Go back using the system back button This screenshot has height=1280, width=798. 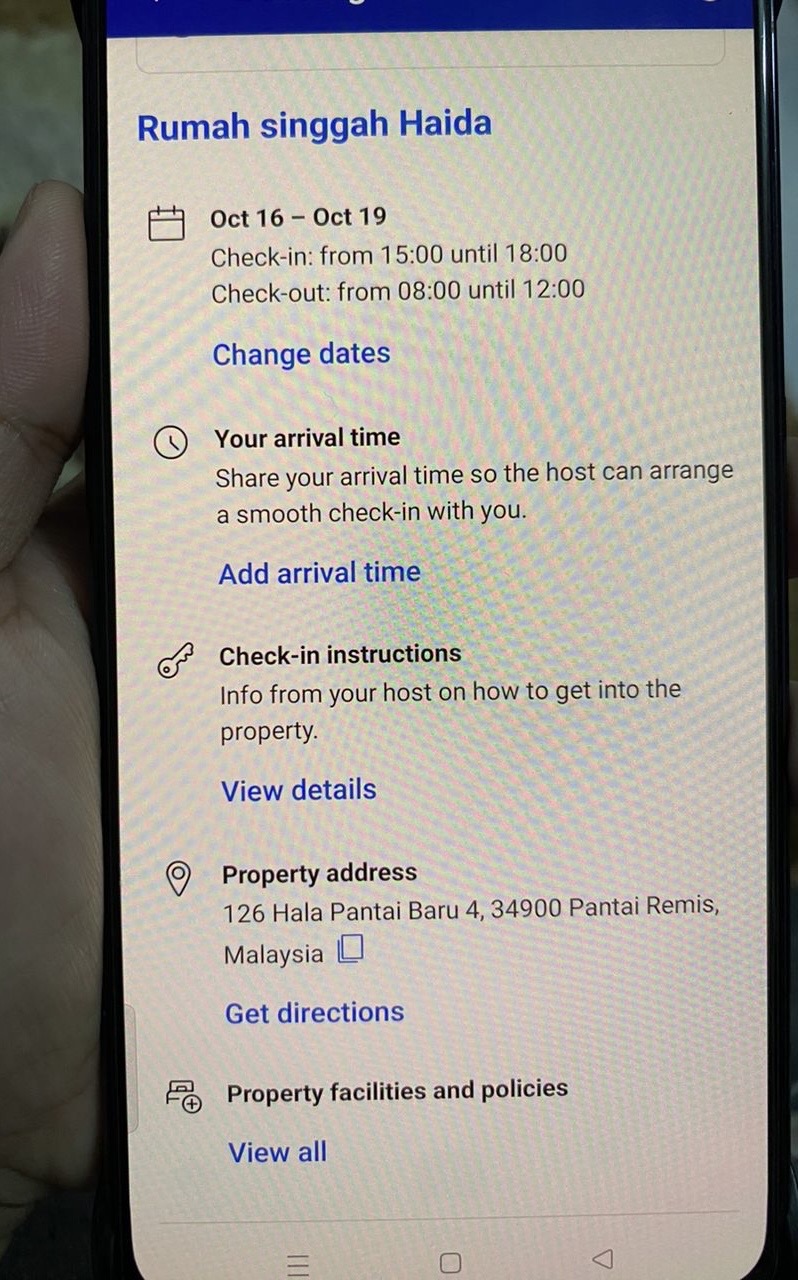click(602, 1258)
